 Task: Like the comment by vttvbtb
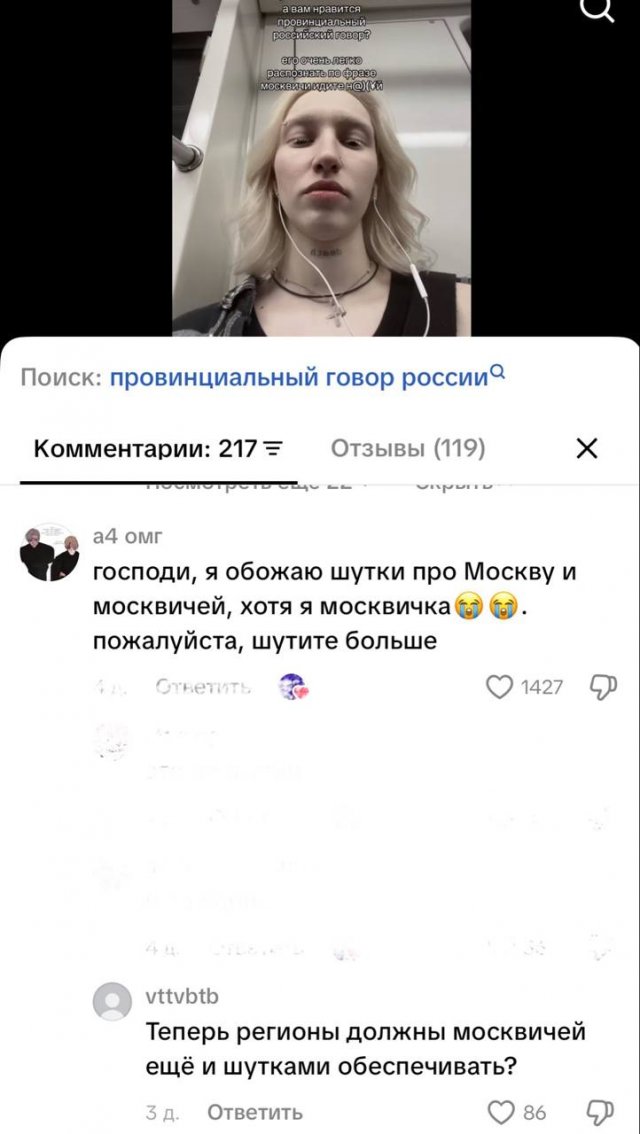click(501, 1112)
